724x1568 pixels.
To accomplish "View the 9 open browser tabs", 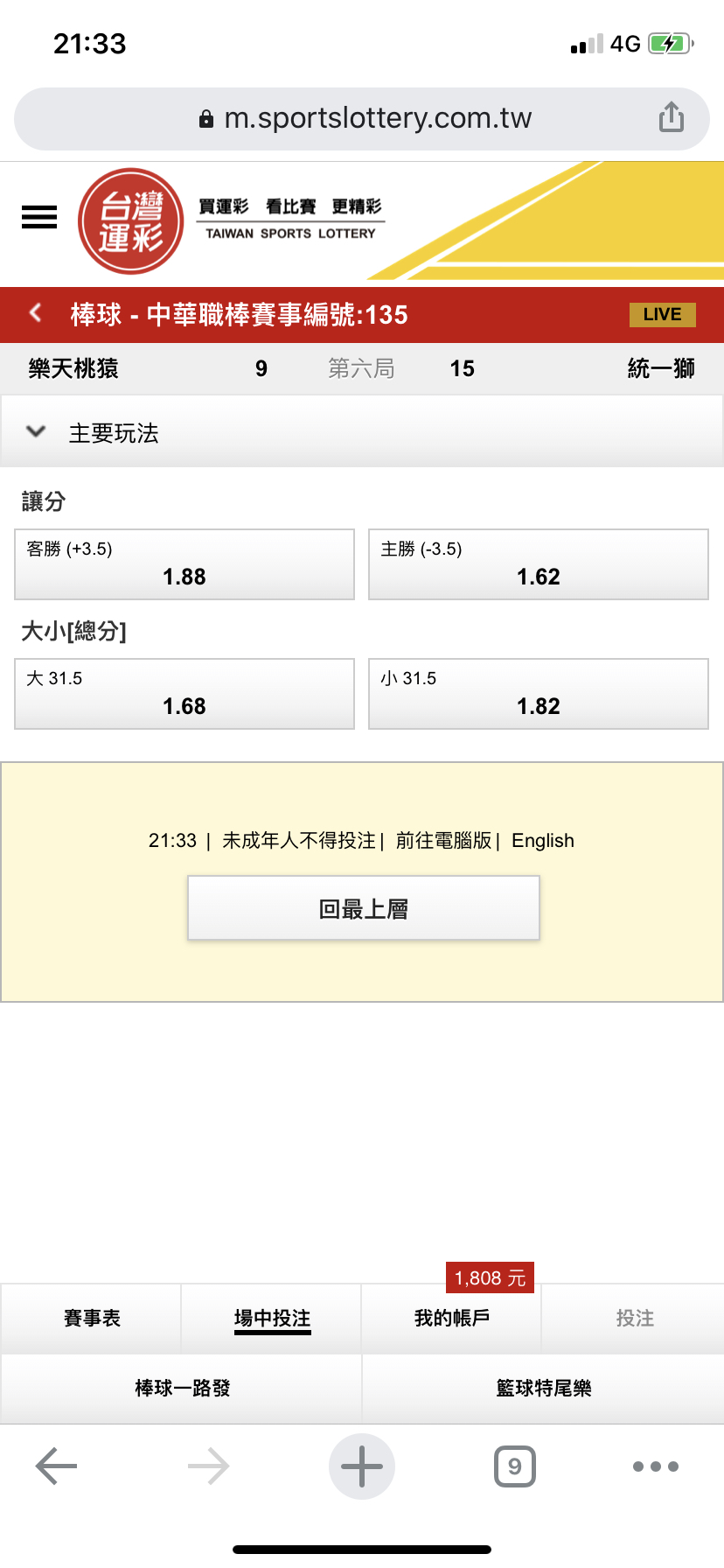I will 515,1466.
